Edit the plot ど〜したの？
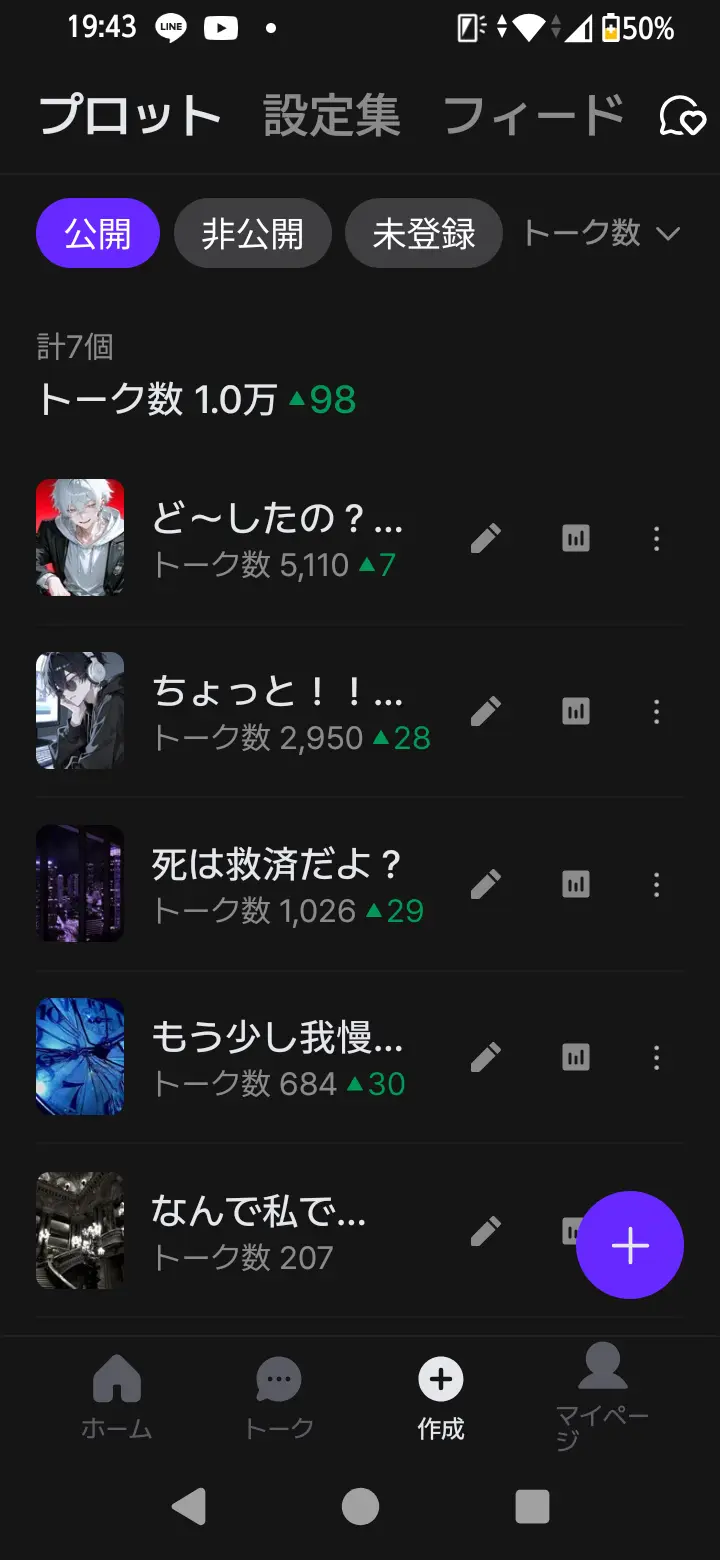Viewport: 720px width, 1560px height. pyautogui.click(x=486, y=539)
